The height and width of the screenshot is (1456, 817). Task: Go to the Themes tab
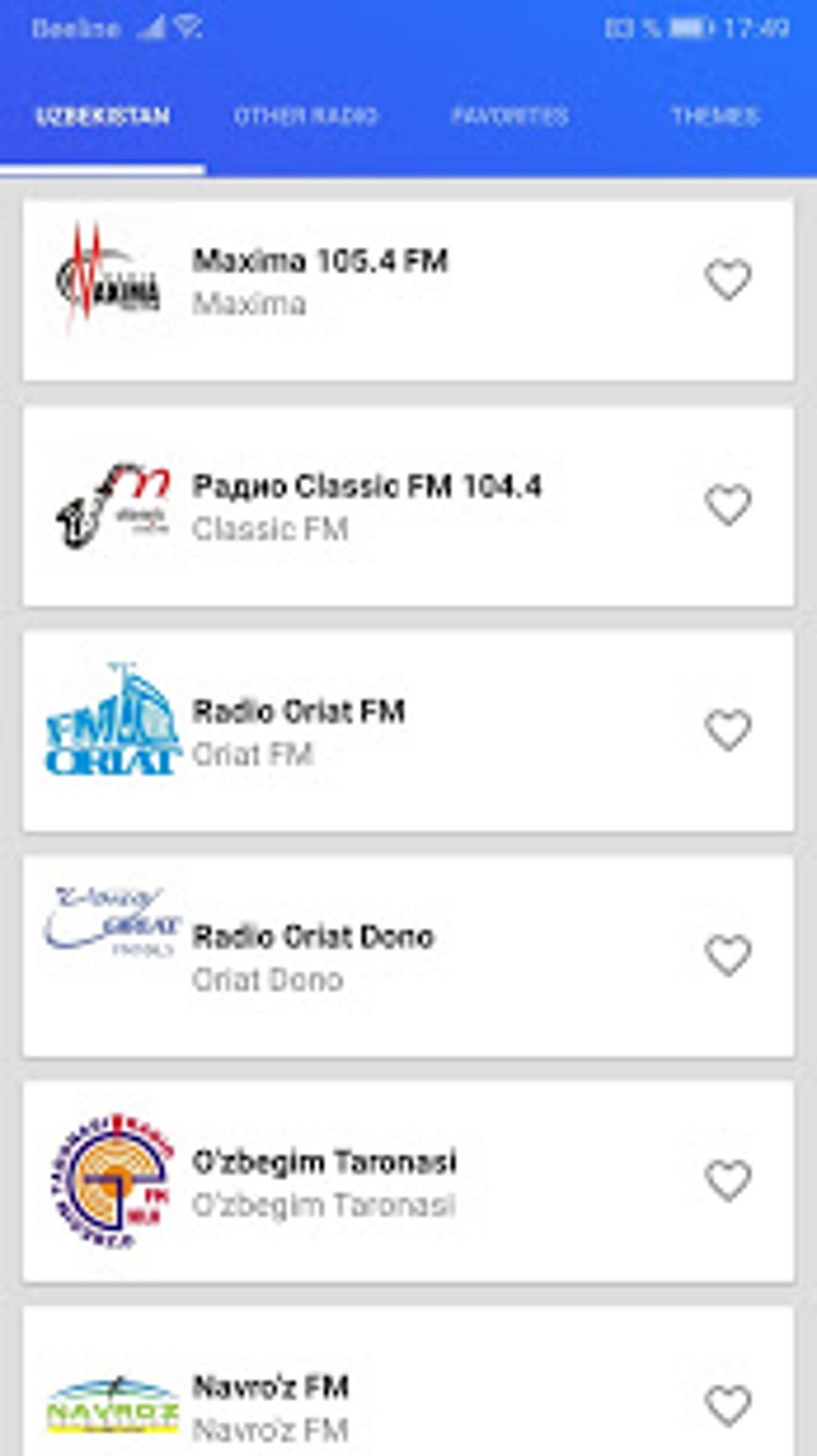click(x=714, y=116)
